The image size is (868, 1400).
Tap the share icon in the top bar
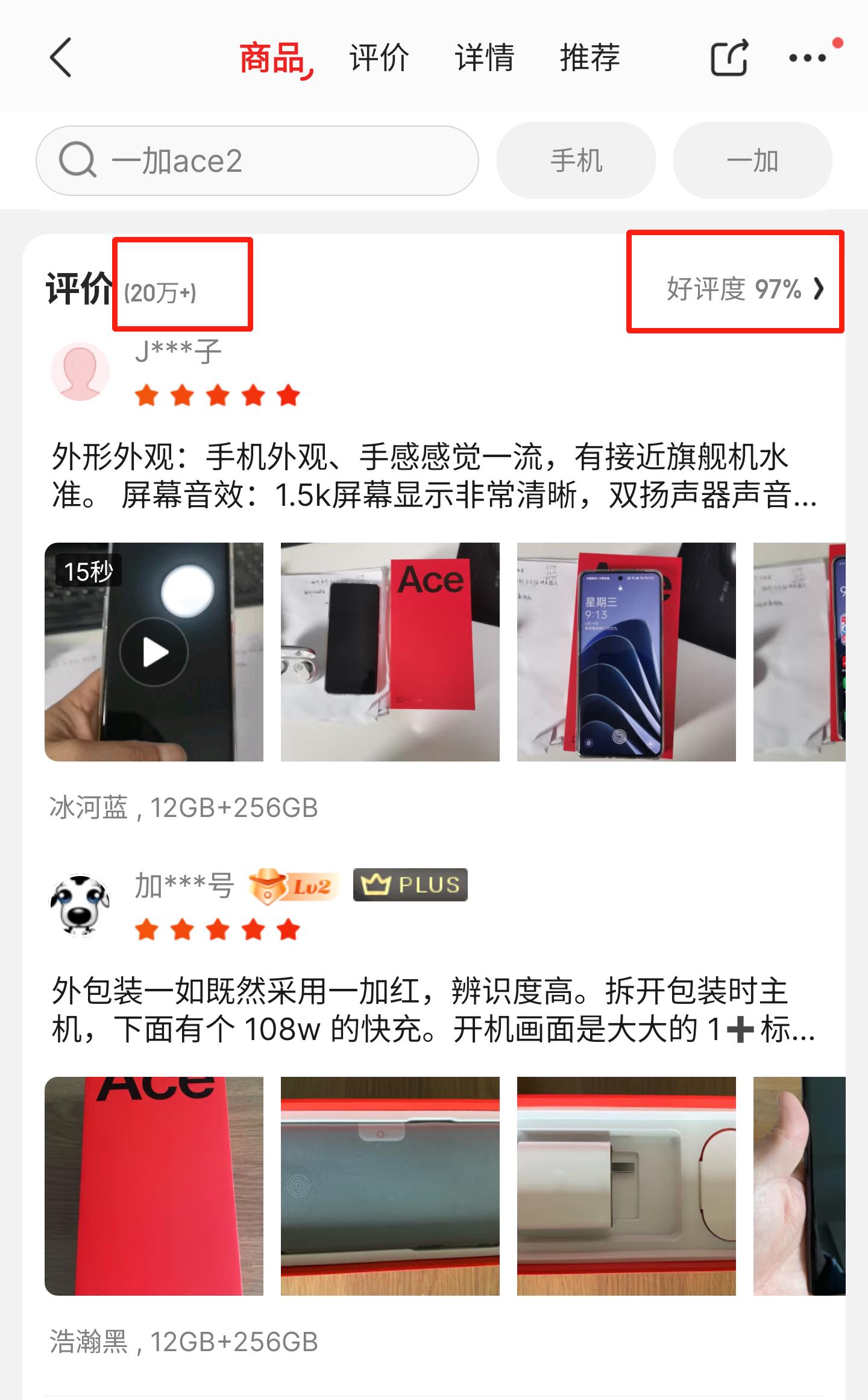click(x=729, y=57)
